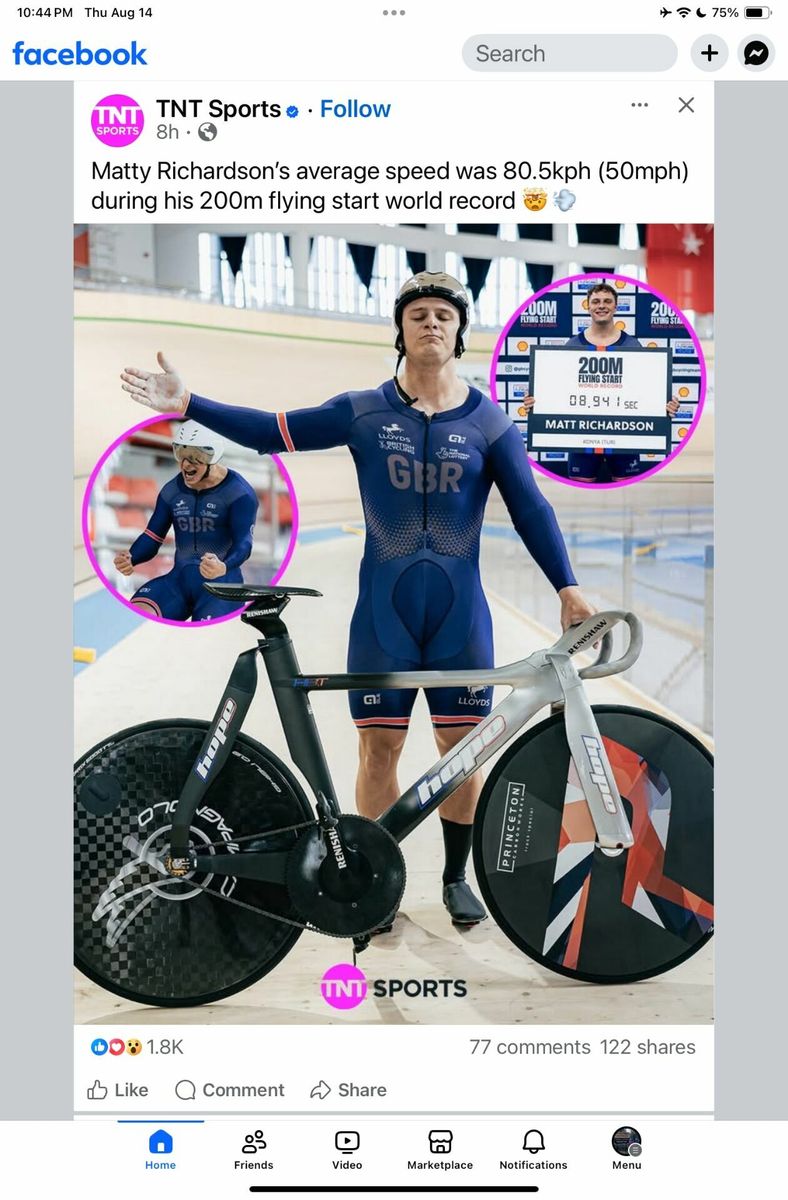Switch to the Friends tab
The height and width of the screenshot is (1200, 788).
point(254,1150)
